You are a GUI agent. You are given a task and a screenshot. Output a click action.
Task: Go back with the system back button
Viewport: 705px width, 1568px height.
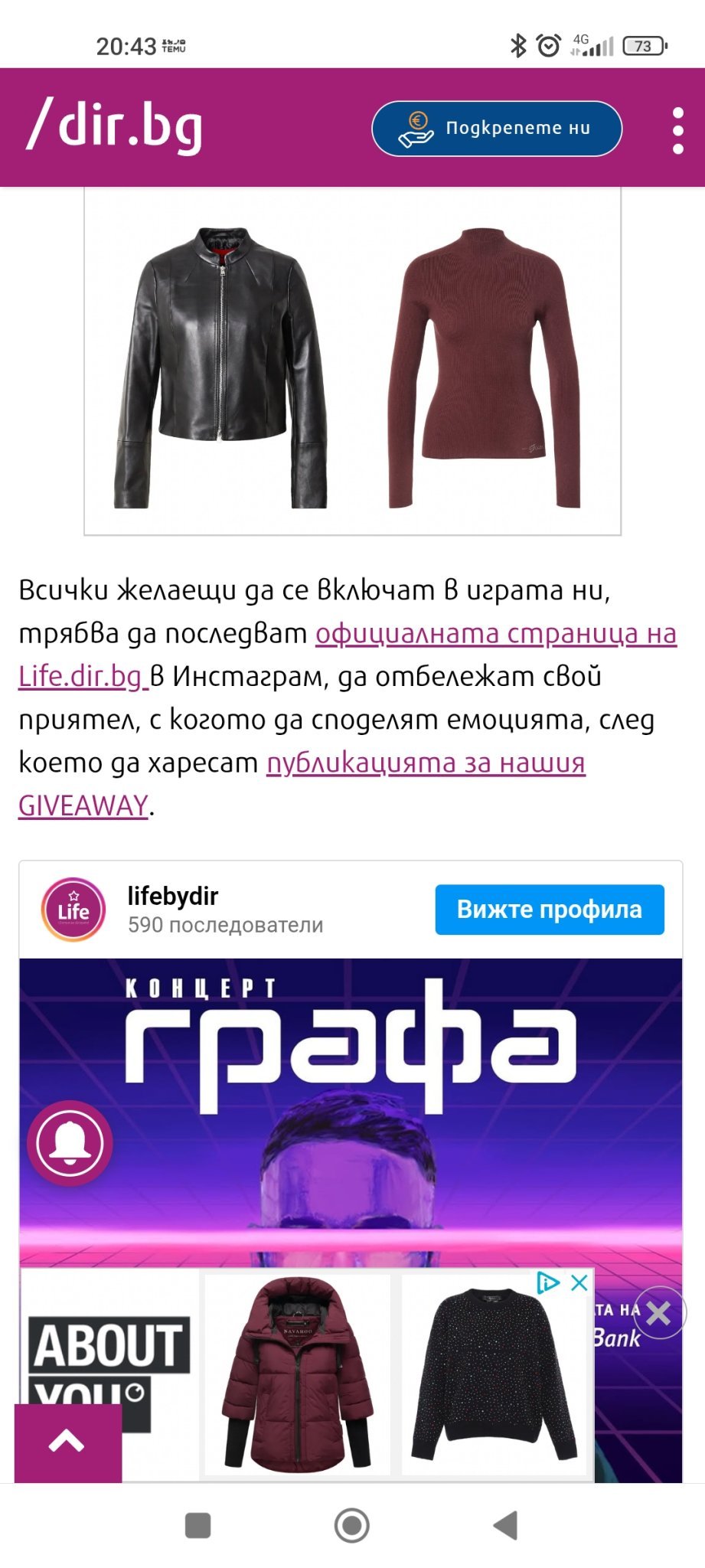(x=505, y=1525)
